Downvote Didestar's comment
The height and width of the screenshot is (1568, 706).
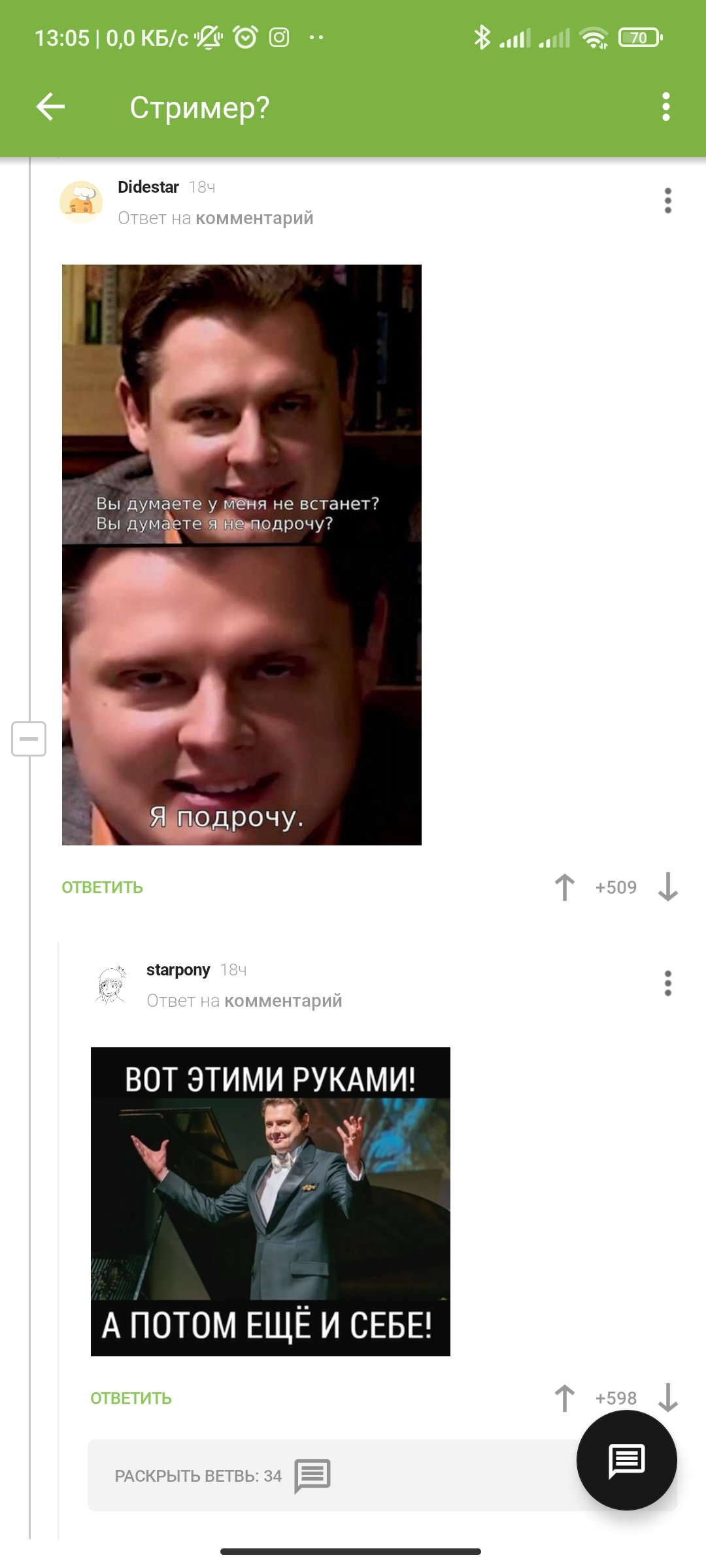(667, 887)
